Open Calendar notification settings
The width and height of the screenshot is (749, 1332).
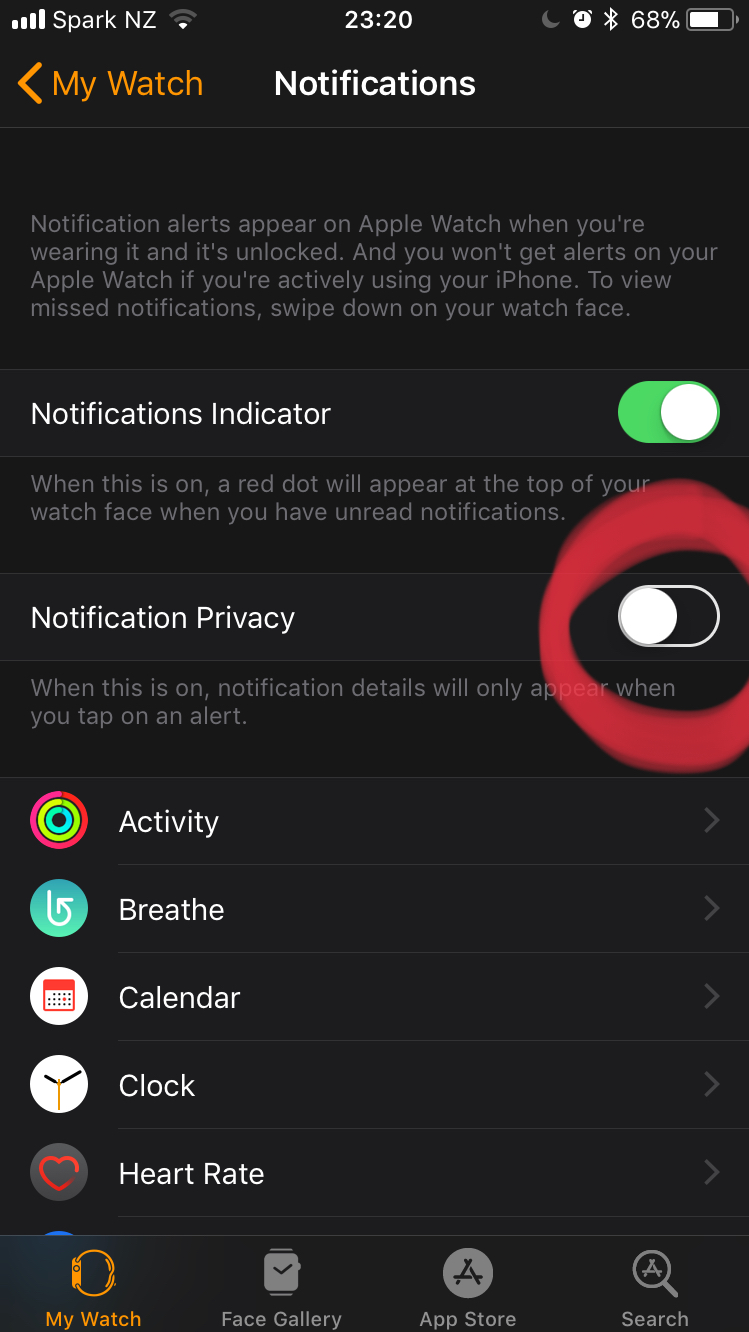pos(374,998)
